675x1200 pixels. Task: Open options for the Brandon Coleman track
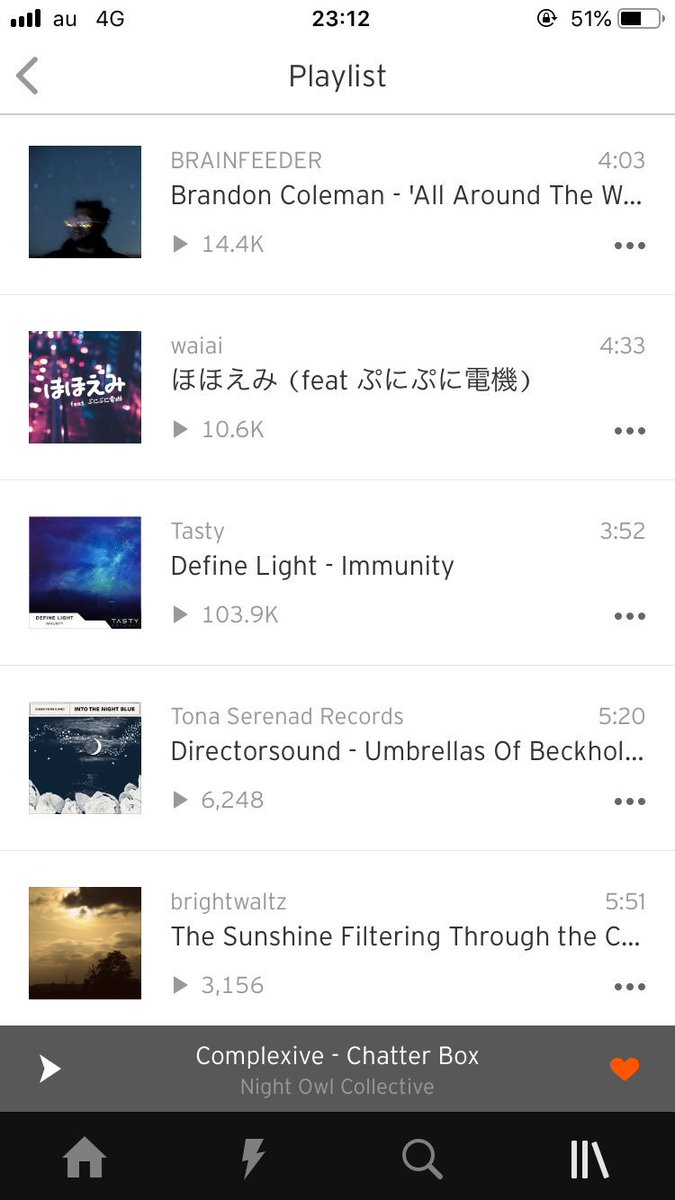[x=629, y=246]
